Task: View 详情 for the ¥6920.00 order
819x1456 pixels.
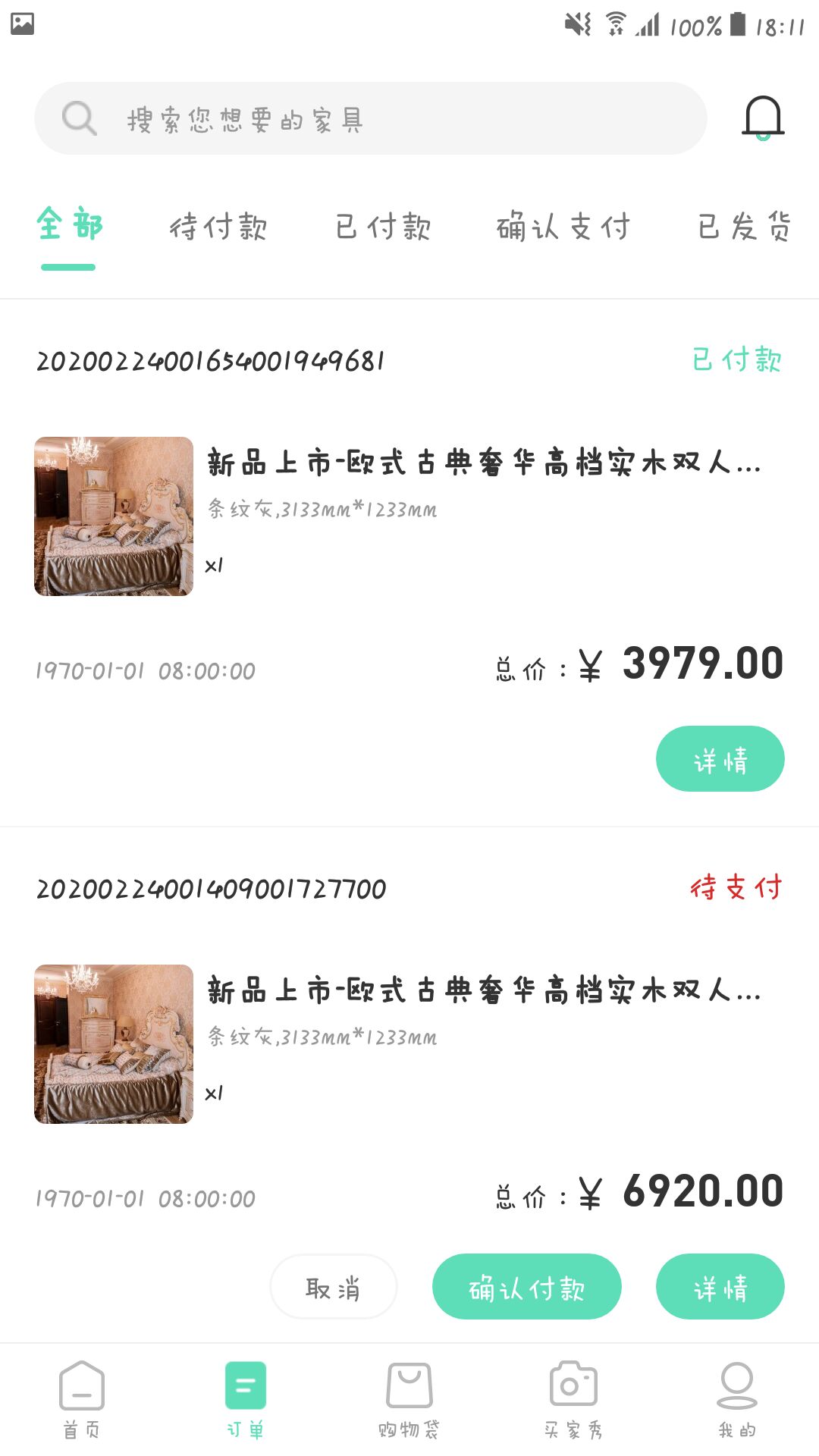Action: (720, 1287)
